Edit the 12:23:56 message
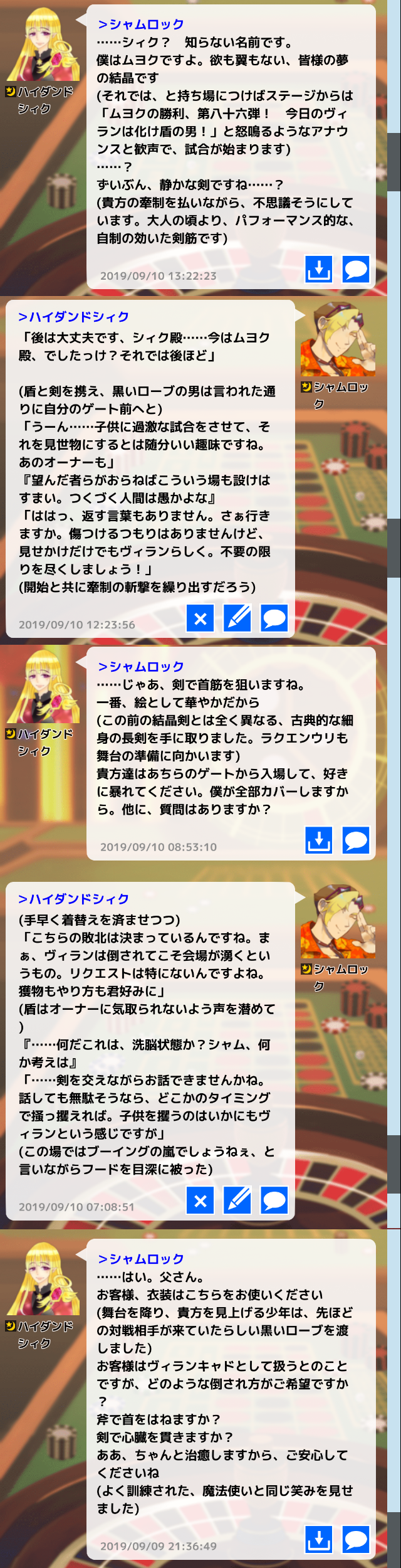 coord(237,618)
